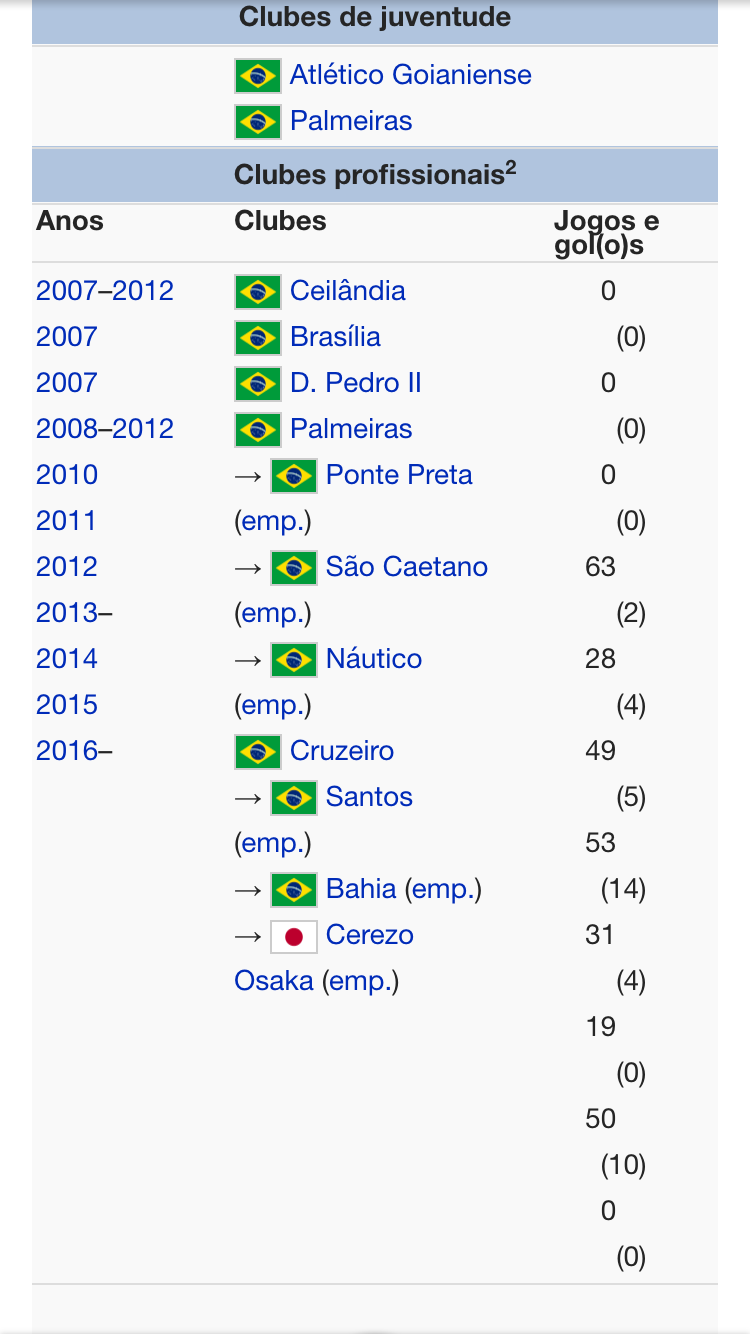
Task: Open footnote 2 next to Clubes profissionais
Action: (511, 168)
